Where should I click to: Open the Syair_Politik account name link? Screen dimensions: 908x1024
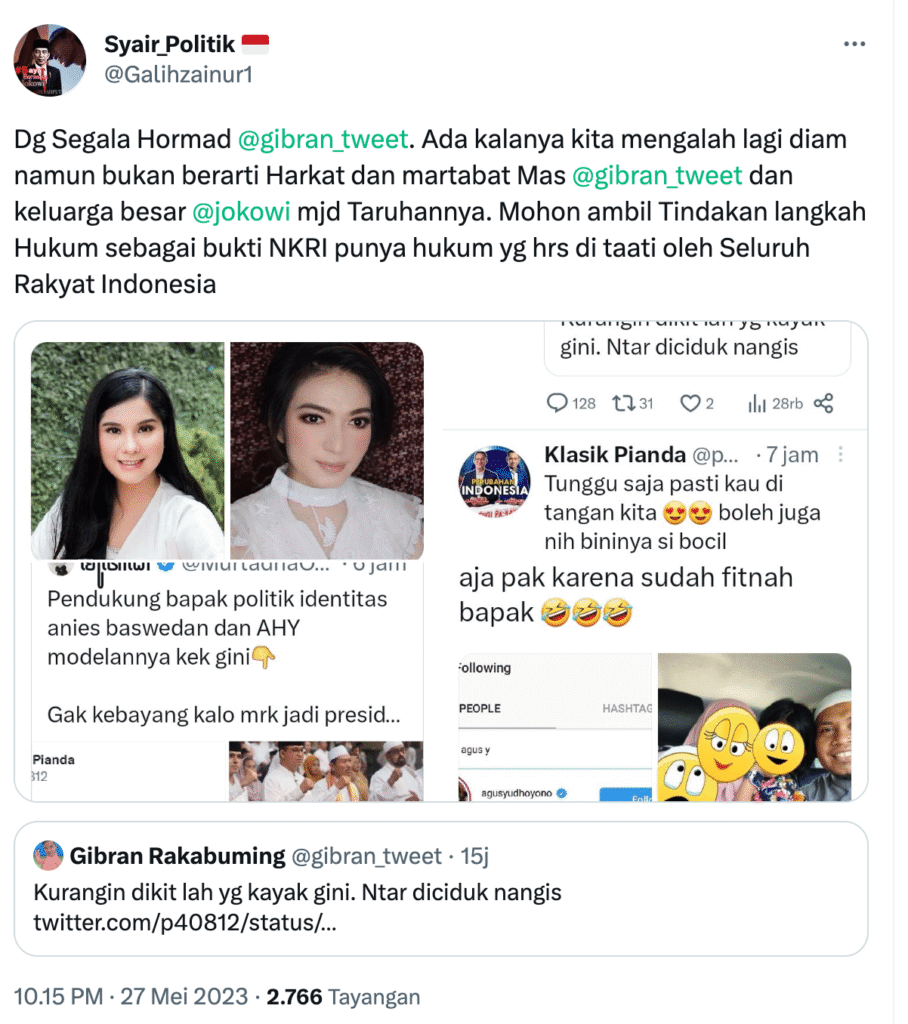pos(170,44)
